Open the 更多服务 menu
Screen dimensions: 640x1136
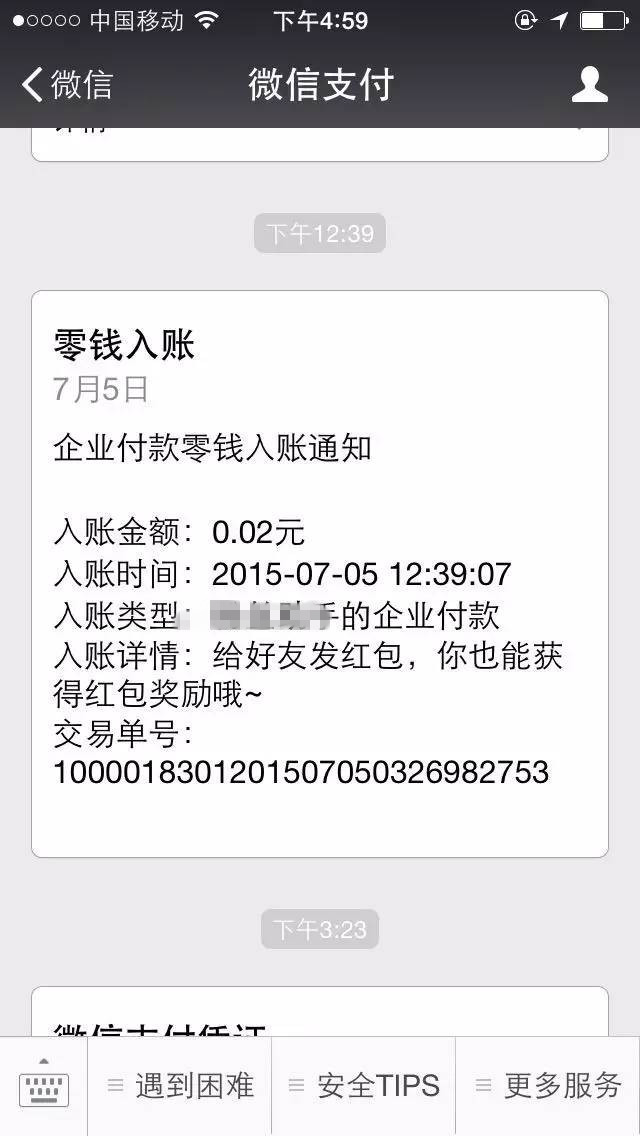pyautogui.click(x=548, y=1085)
